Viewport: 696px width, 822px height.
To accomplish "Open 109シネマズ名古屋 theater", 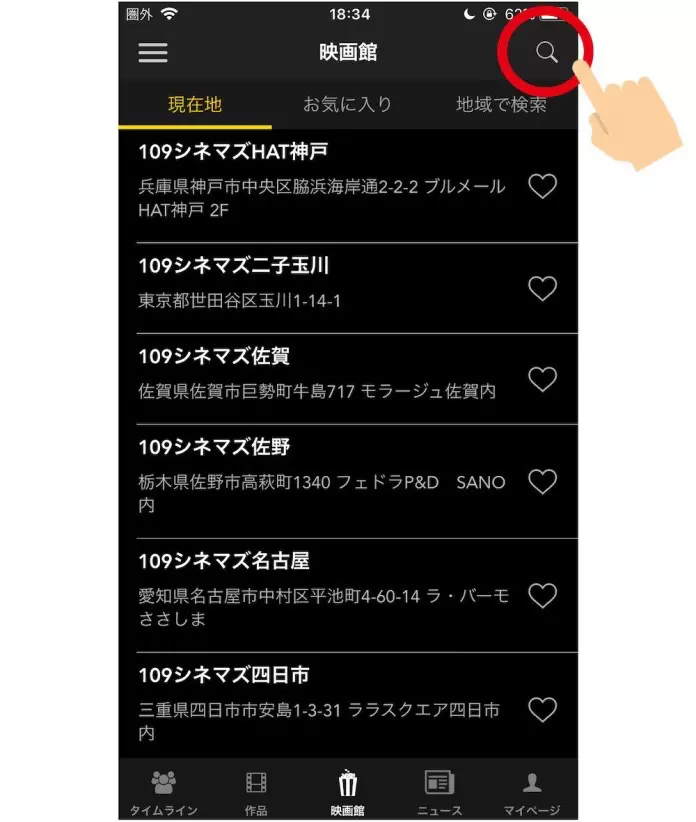I will tap(324, 596).
